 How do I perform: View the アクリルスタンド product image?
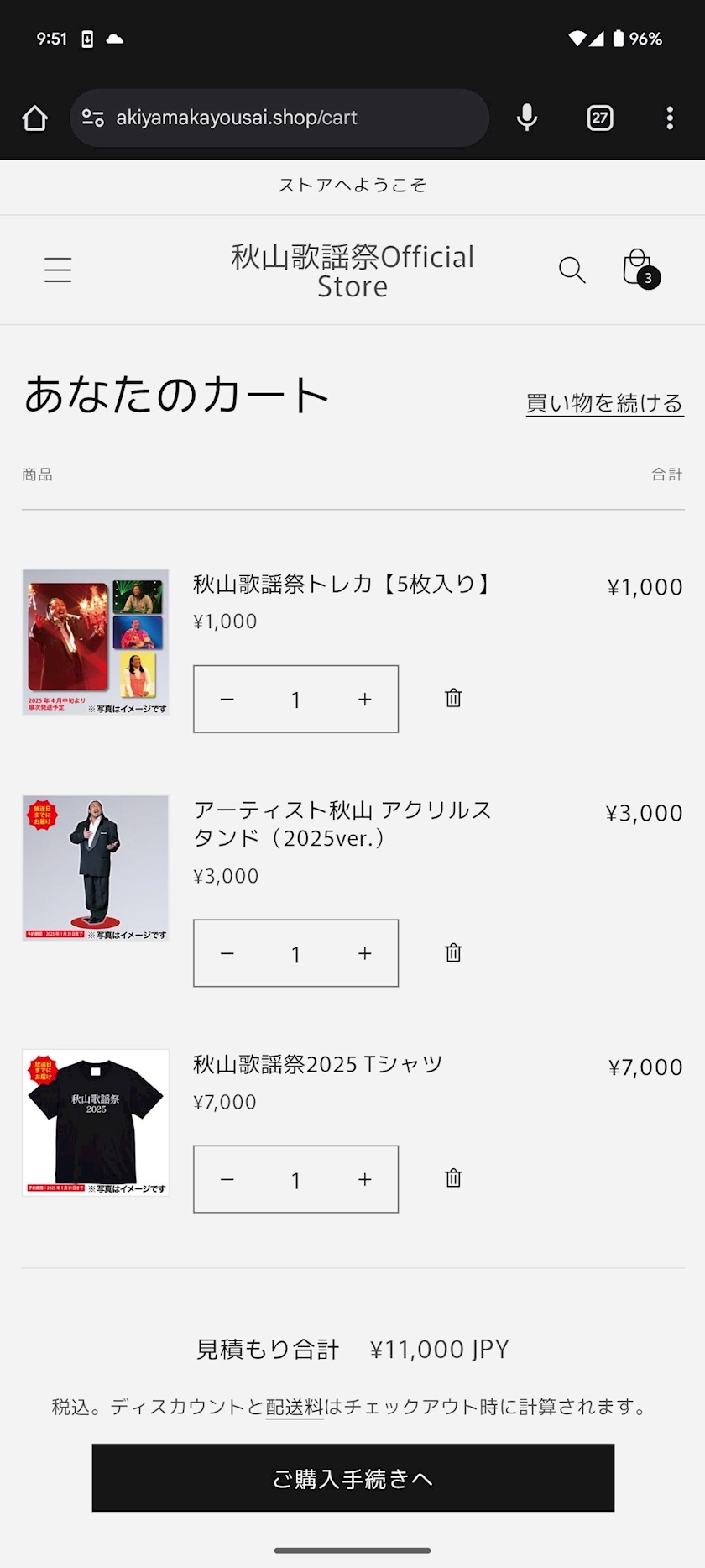tap(96, 868)
